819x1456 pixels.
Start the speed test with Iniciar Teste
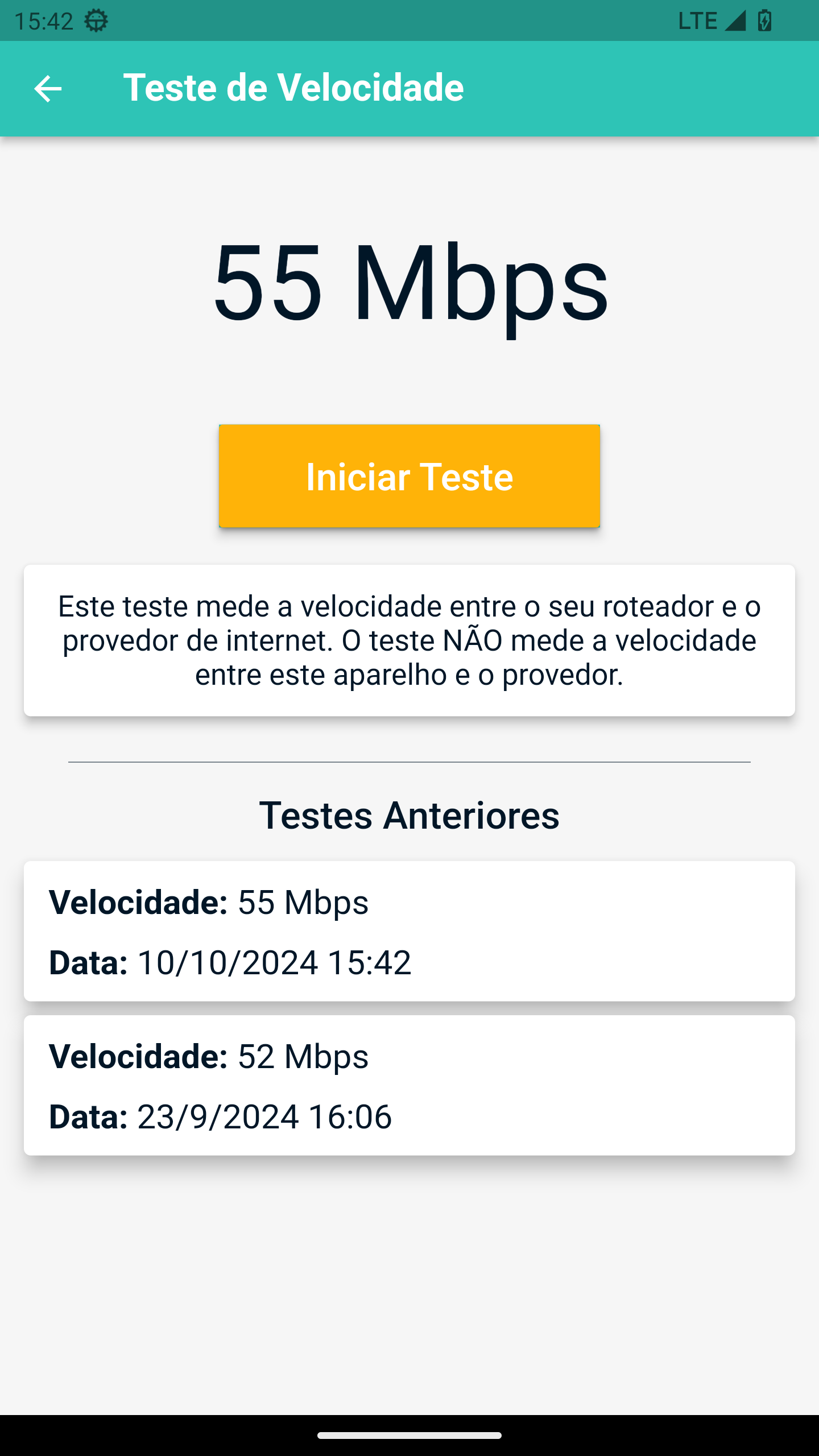pyautogui.click(x=409, y=476)
